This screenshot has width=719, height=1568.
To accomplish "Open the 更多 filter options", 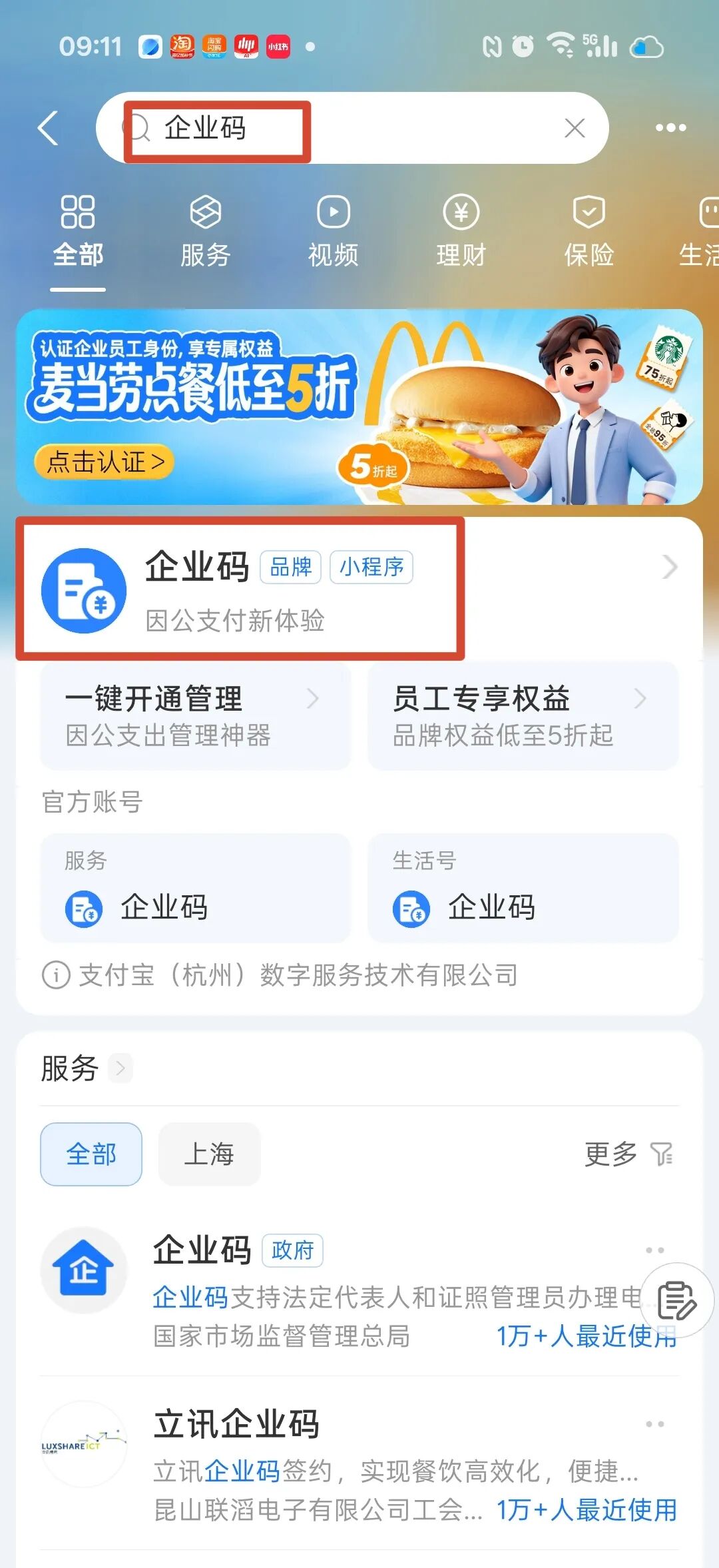I will coord(628,1154).
